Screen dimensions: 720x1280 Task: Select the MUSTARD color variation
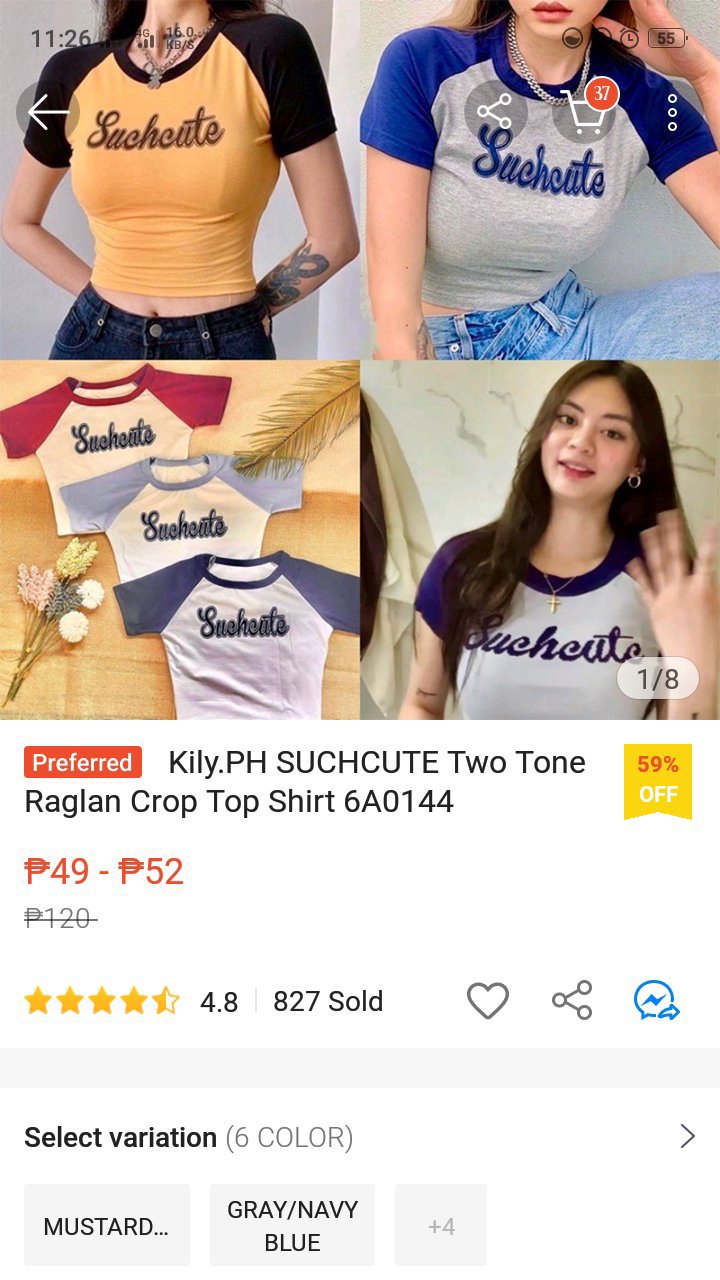tap(107, 1226)
